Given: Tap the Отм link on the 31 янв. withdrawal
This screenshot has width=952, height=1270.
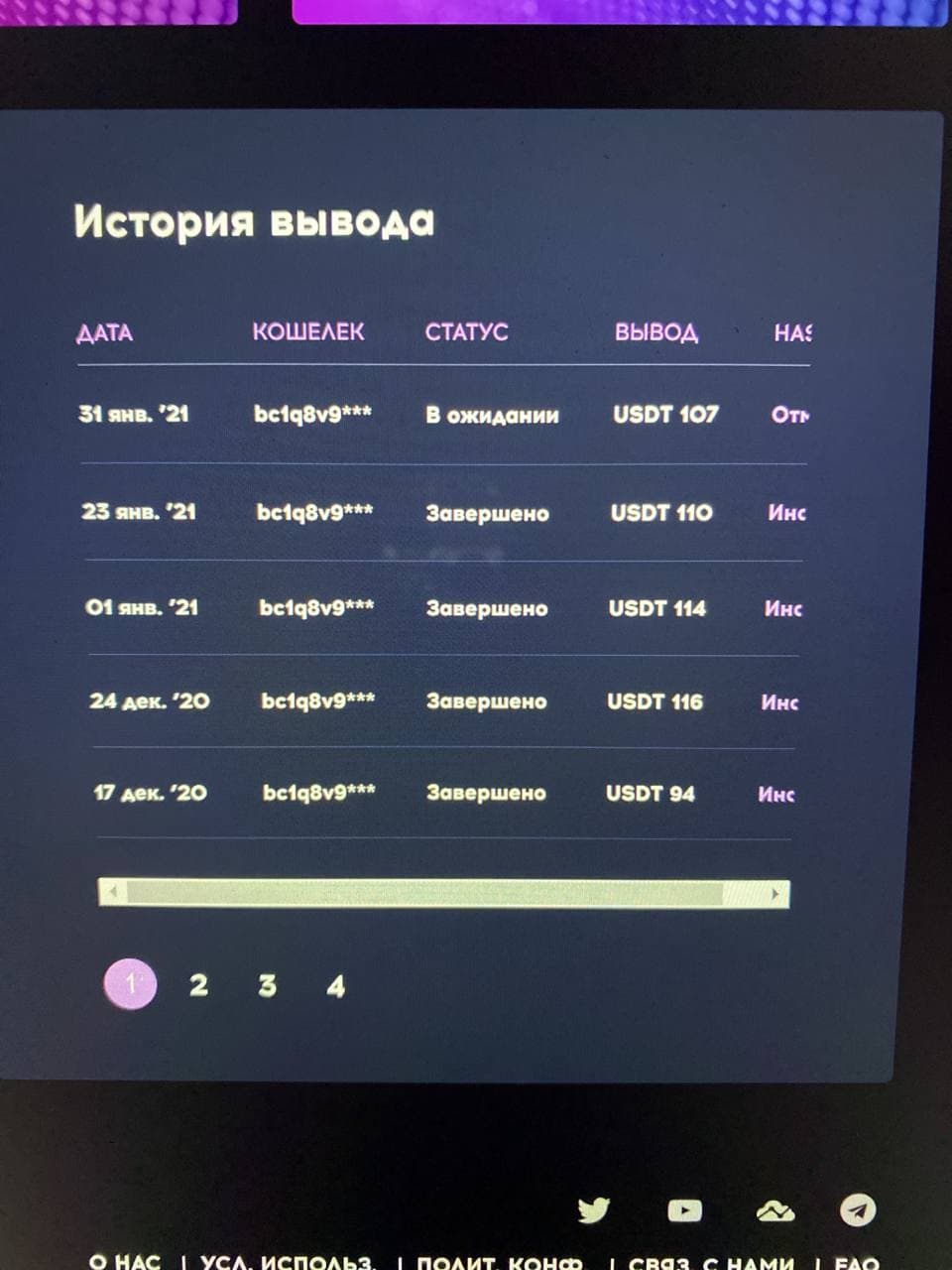Looking at the screenshot, I should coord(789,415).
